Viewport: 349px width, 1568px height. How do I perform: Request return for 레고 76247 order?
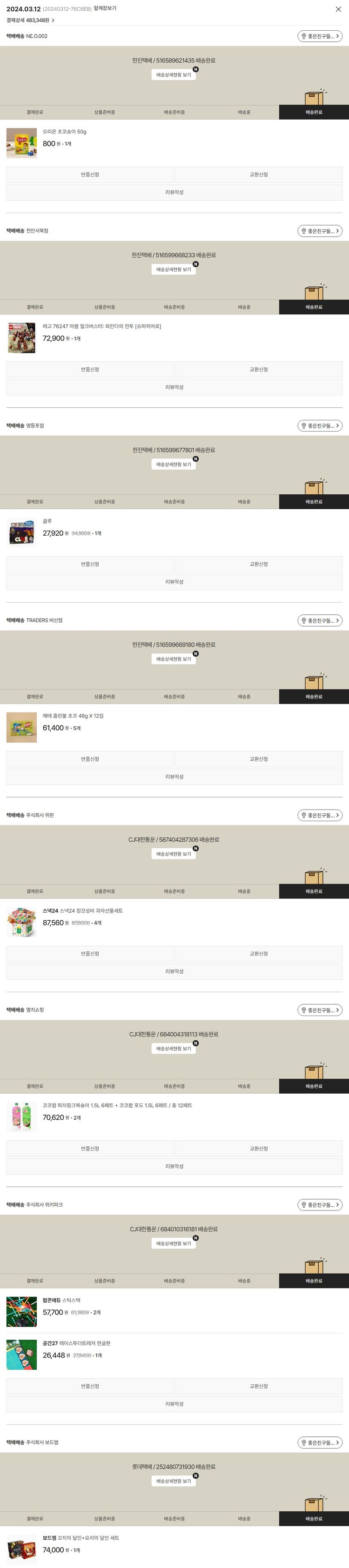pos(90,370)
